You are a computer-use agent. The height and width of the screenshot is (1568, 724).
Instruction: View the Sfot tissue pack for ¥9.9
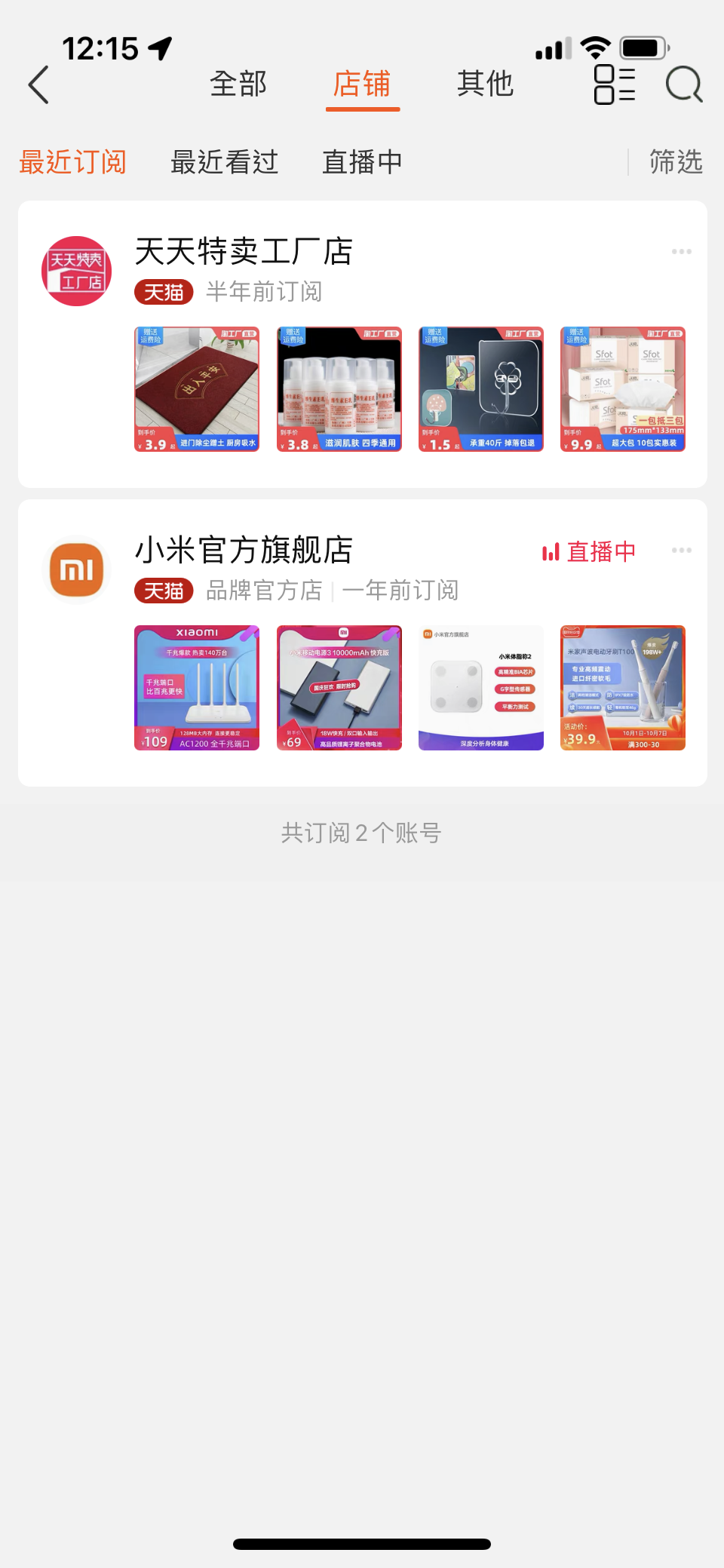[x=623, y=389]
